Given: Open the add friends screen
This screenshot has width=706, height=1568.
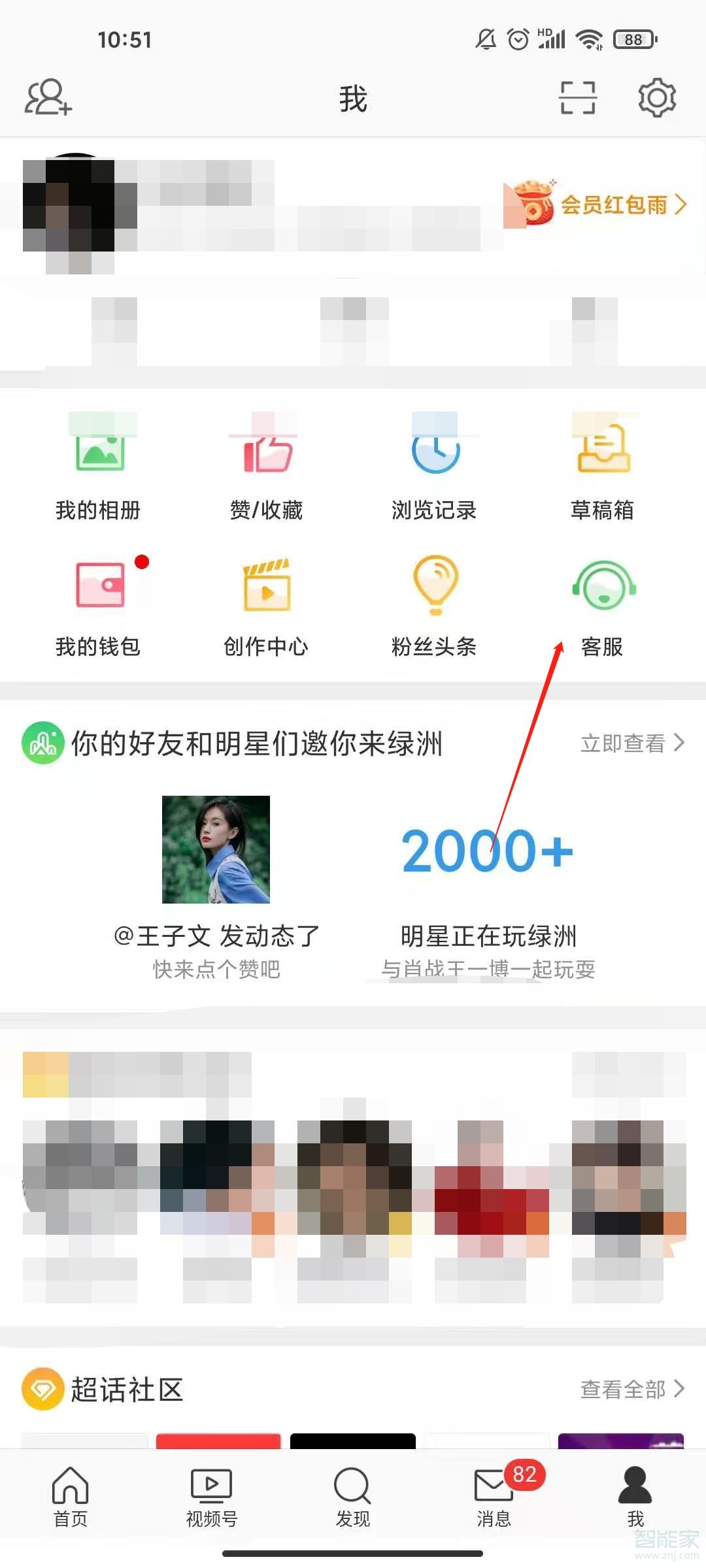Looking at the screenshot, I should pos(47,98).
